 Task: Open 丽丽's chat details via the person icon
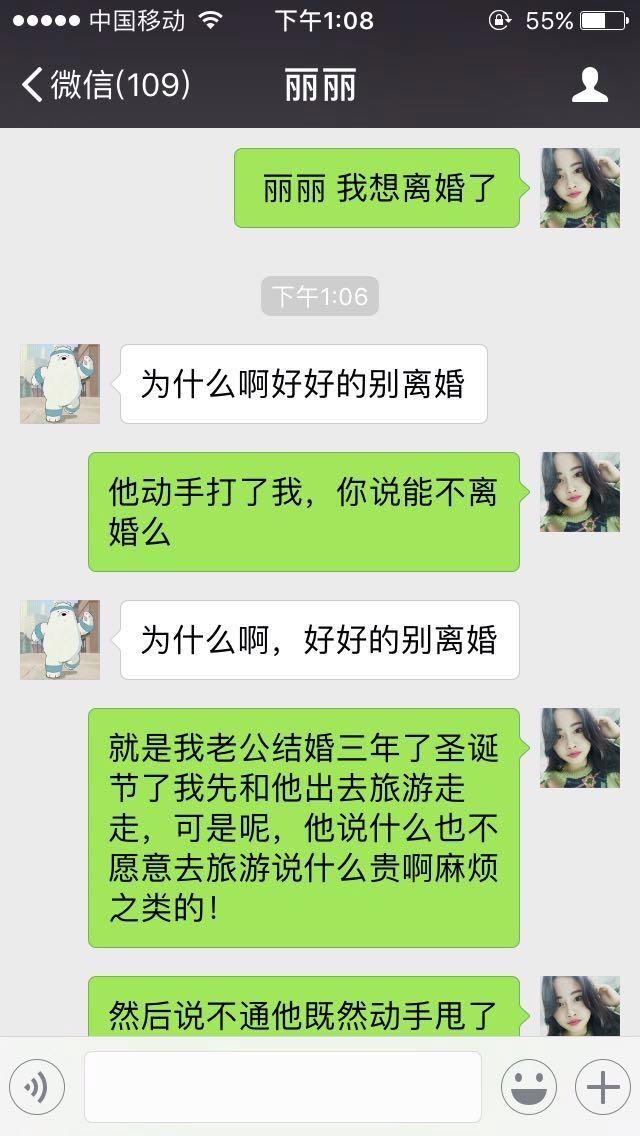589,85
